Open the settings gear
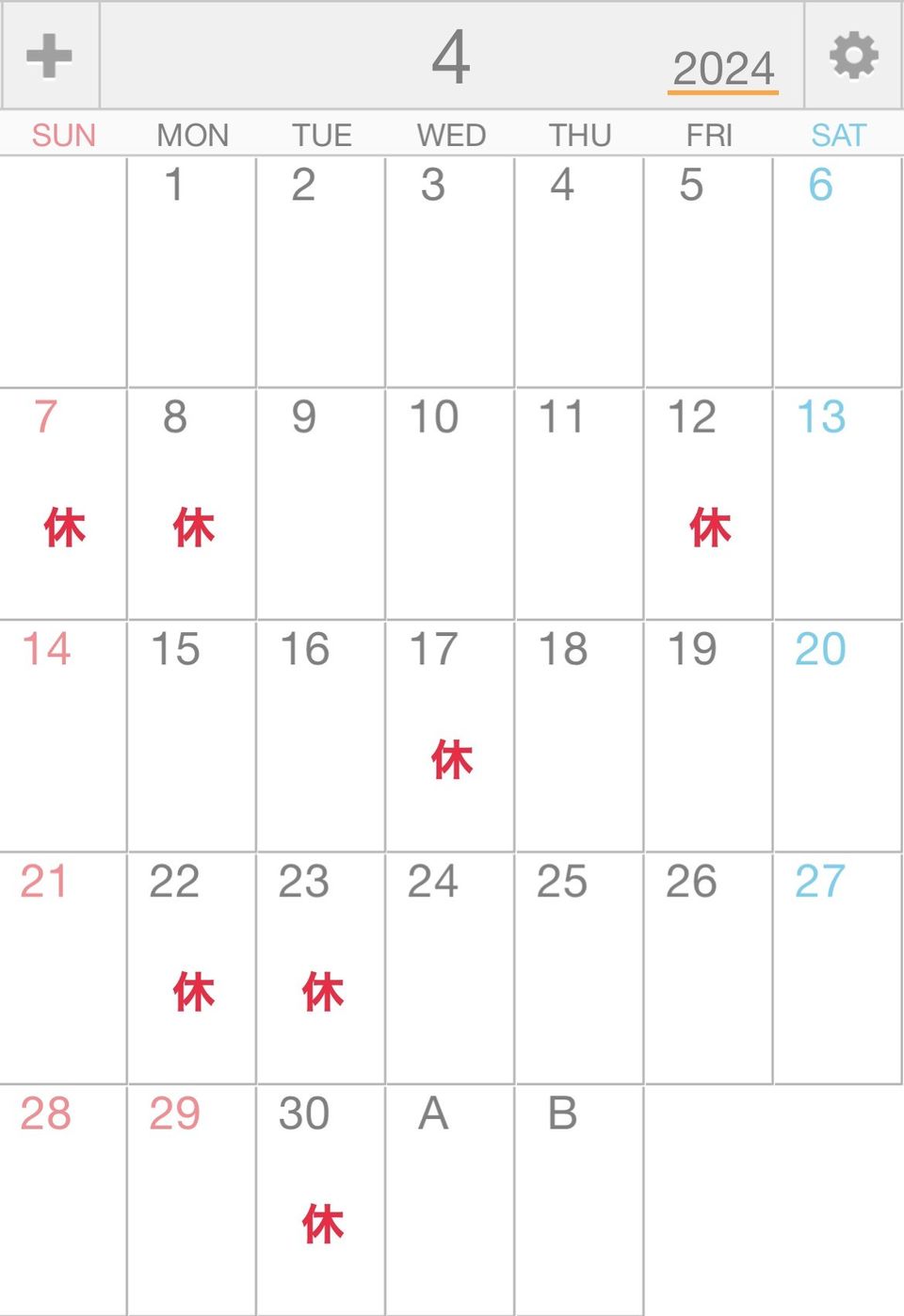Viewport: 904px width, 1316px height. (x=853, y=56)
